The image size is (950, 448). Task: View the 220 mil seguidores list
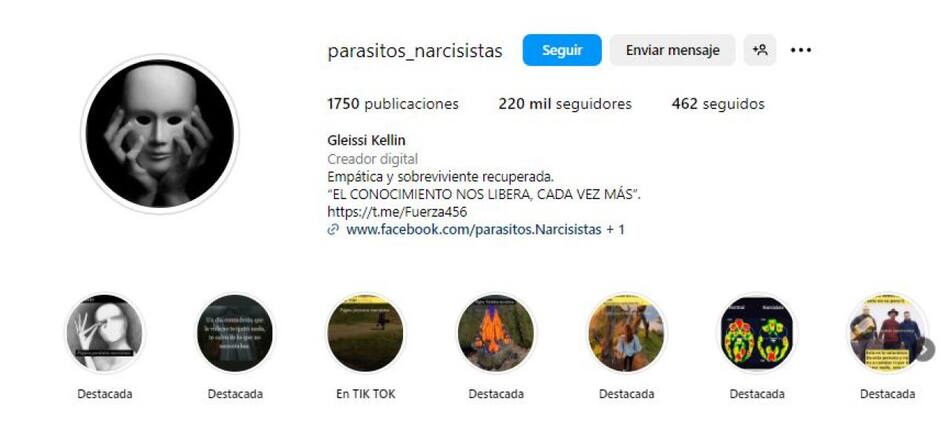(x=565, y=104)
